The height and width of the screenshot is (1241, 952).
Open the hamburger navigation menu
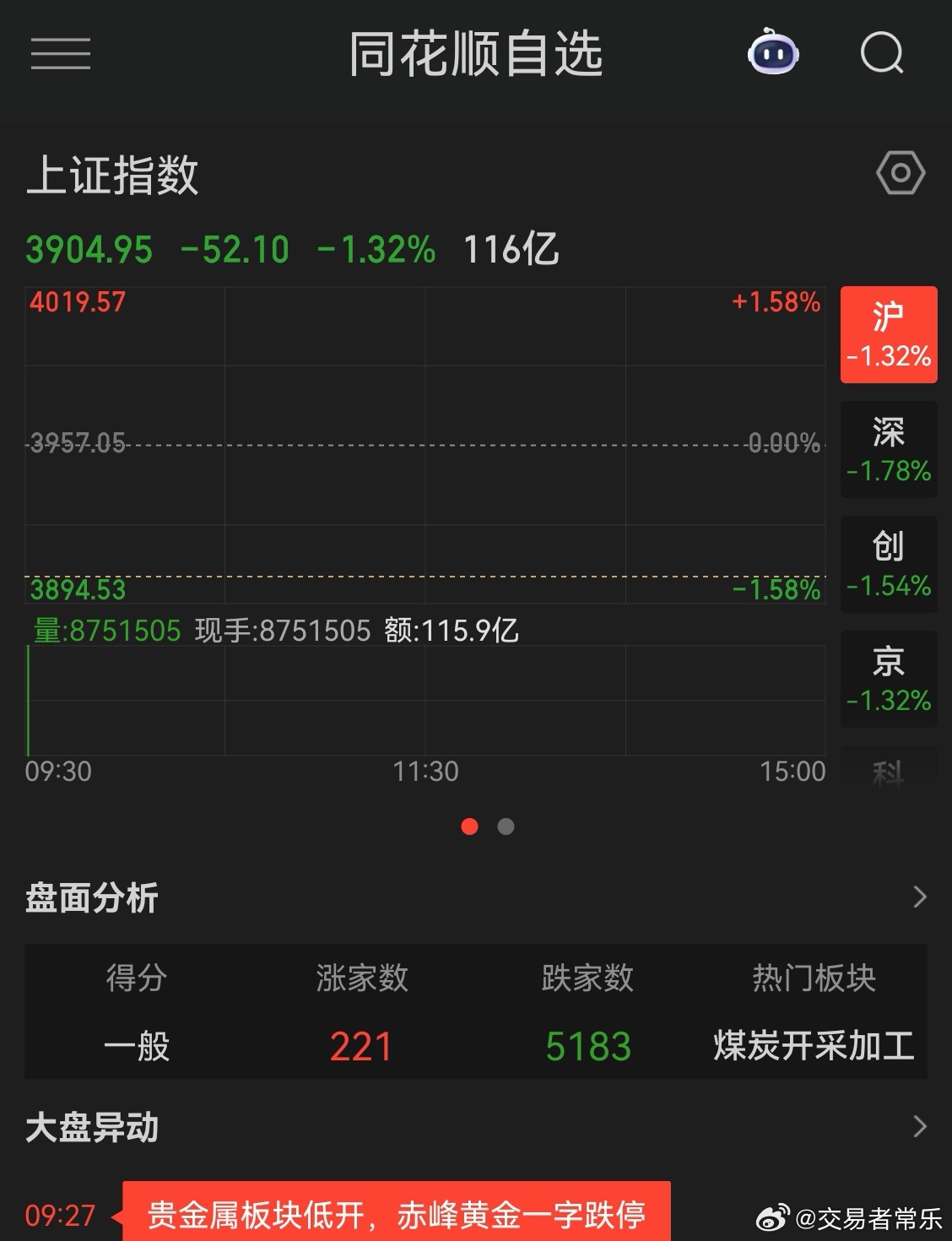click(x=61, y=53)
